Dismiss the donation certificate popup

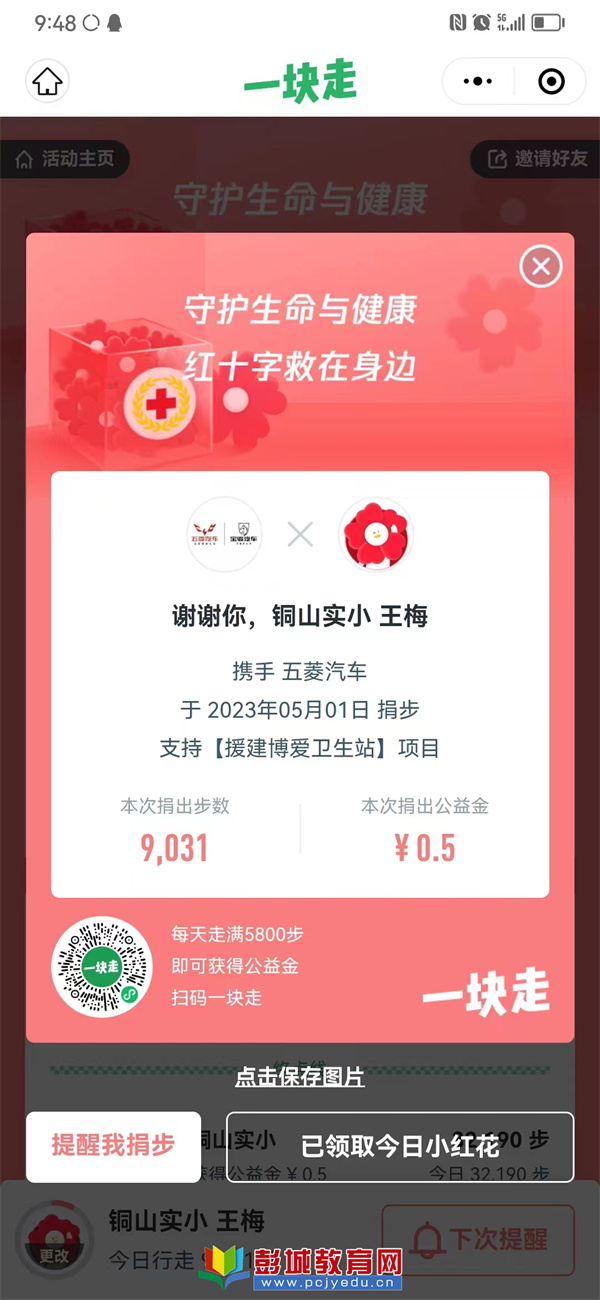point(541,266)
